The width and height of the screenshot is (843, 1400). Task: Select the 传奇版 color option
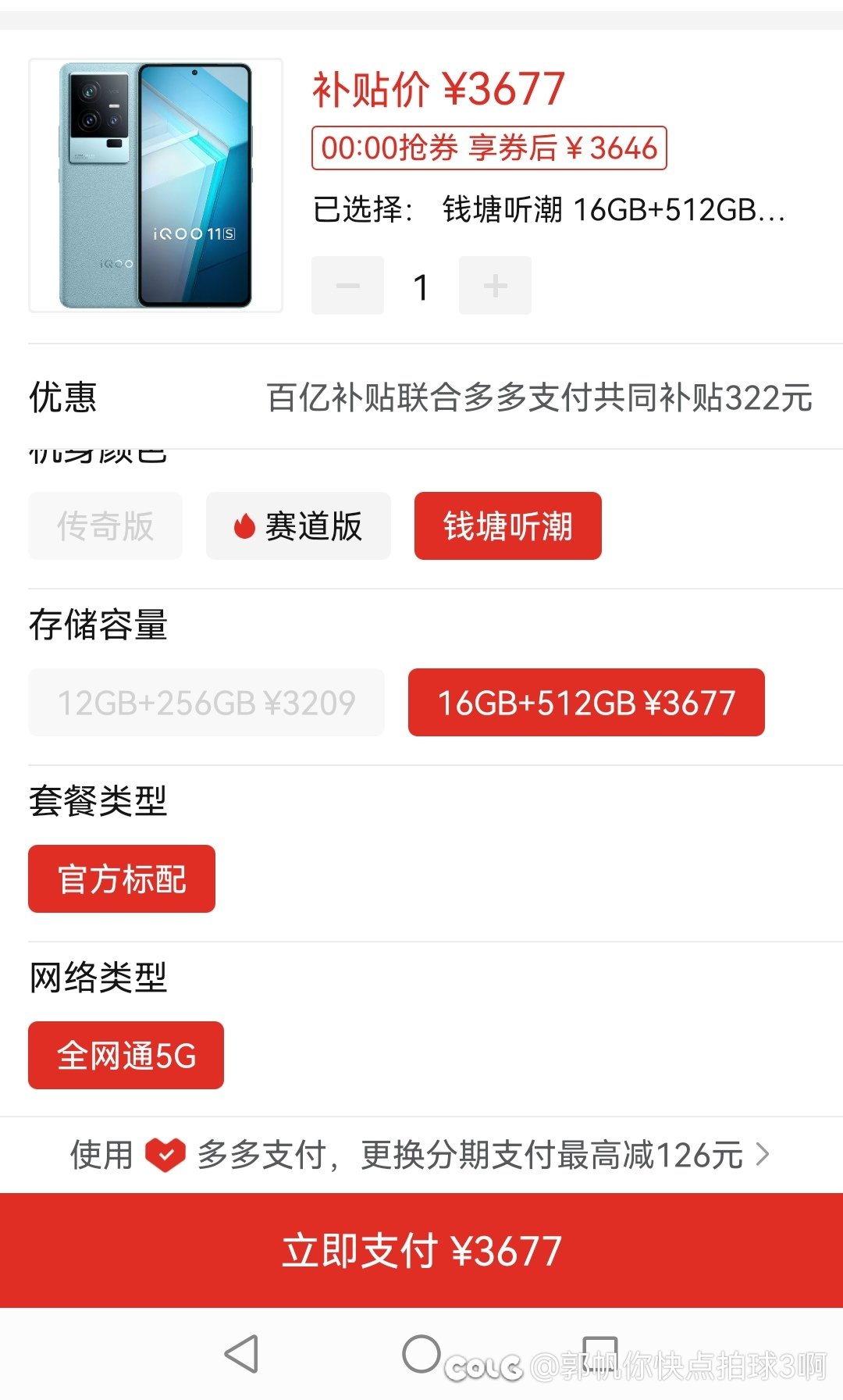pyautogui.click(x=105, y=525)
